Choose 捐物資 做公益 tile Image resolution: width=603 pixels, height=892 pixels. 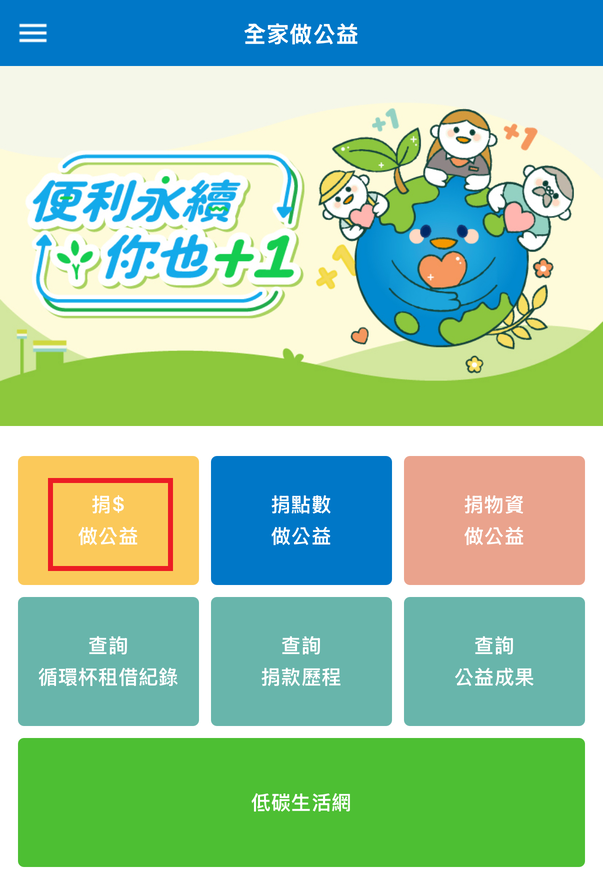click(494, 521)
